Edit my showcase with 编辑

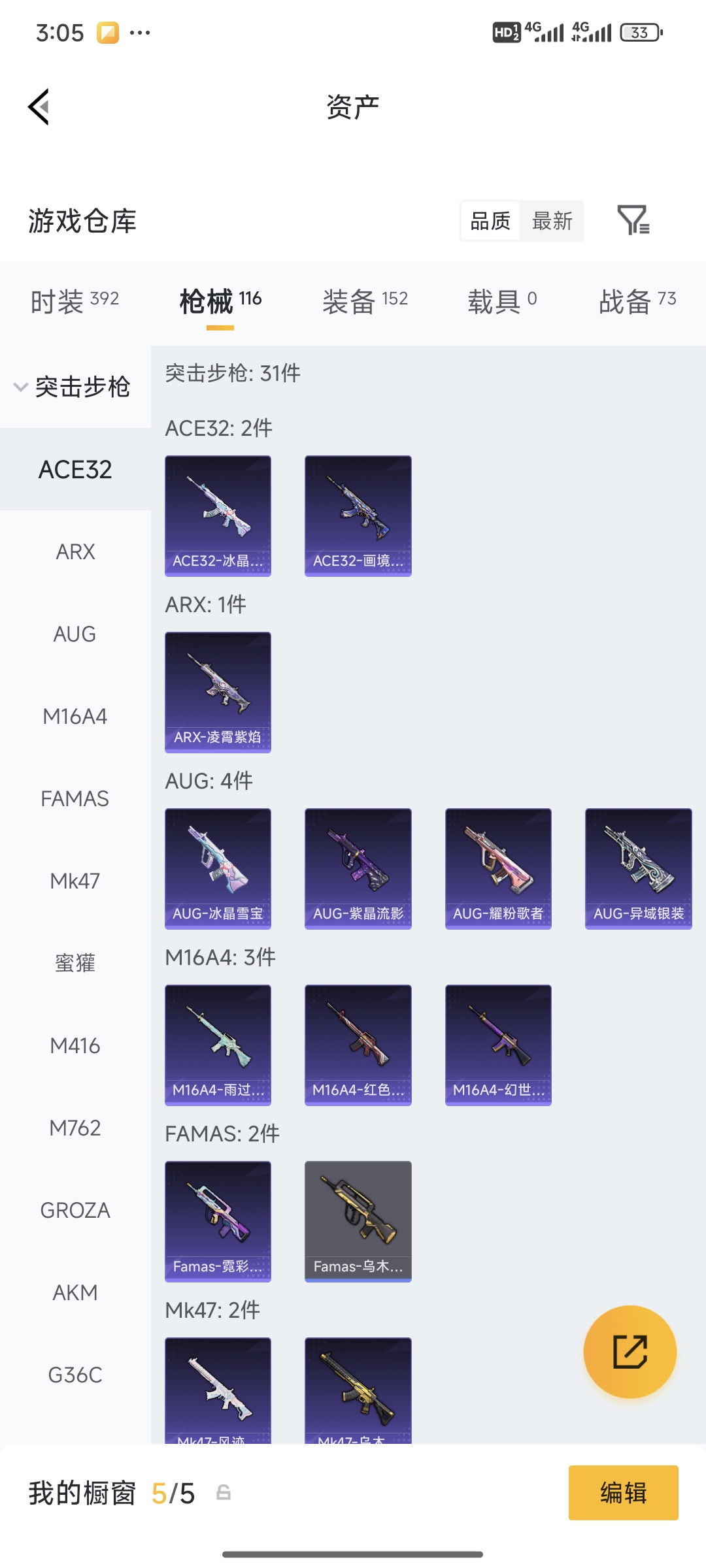623,1493
